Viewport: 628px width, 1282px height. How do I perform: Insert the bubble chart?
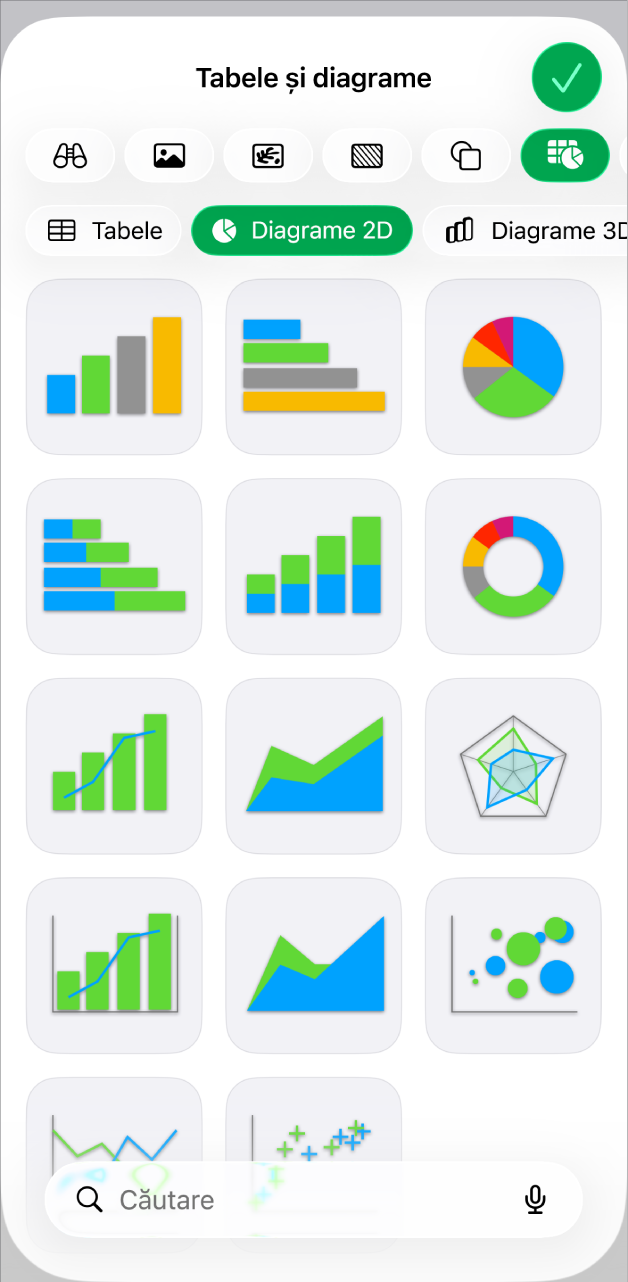tap(514, 966)
